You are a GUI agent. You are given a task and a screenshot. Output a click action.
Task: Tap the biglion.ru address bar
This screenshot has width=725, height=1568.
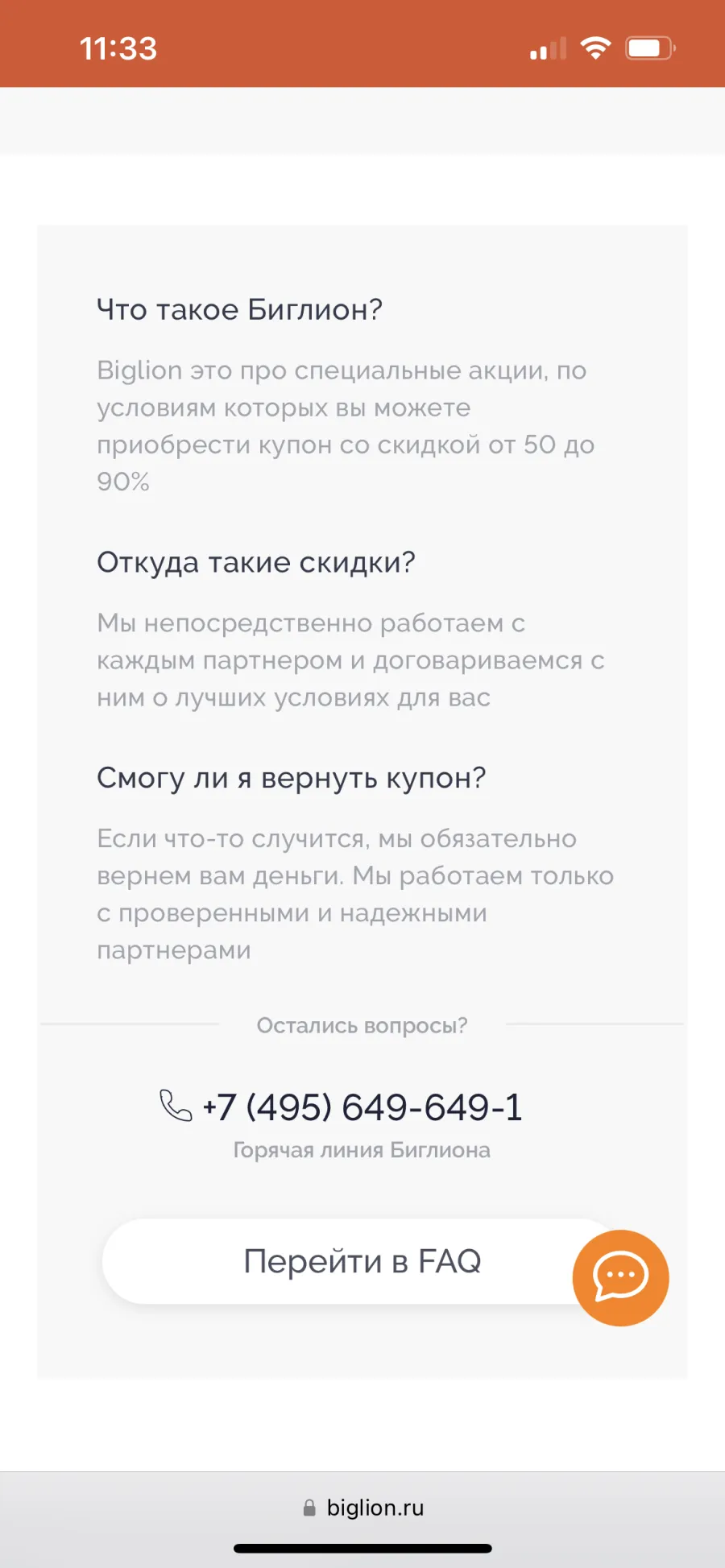click(x=362, y=1508)
